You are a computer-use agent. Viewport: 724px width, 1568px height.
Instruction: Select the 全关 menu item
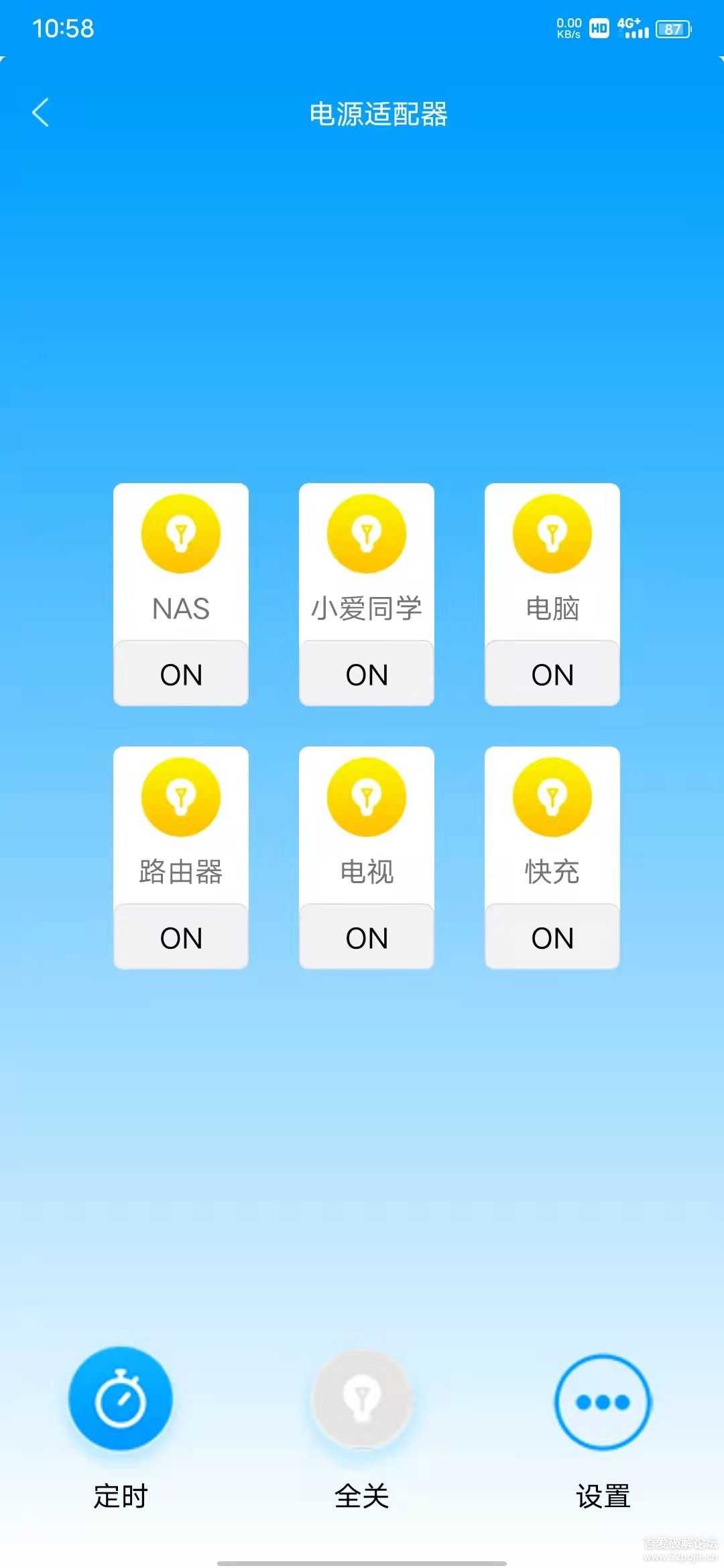click(x=362, y=1400)
